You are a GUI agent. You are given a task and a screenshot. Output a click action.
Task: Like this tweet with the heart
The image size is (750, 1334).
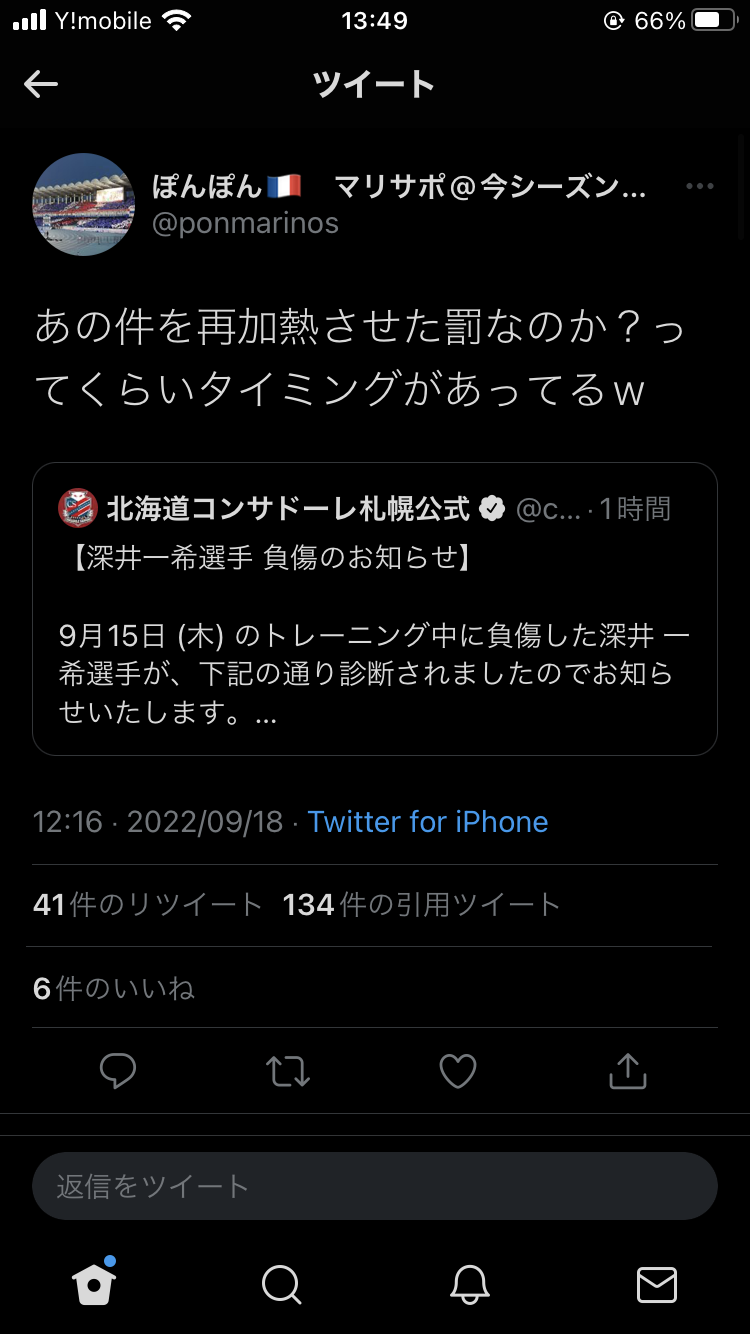[458, 1071]
